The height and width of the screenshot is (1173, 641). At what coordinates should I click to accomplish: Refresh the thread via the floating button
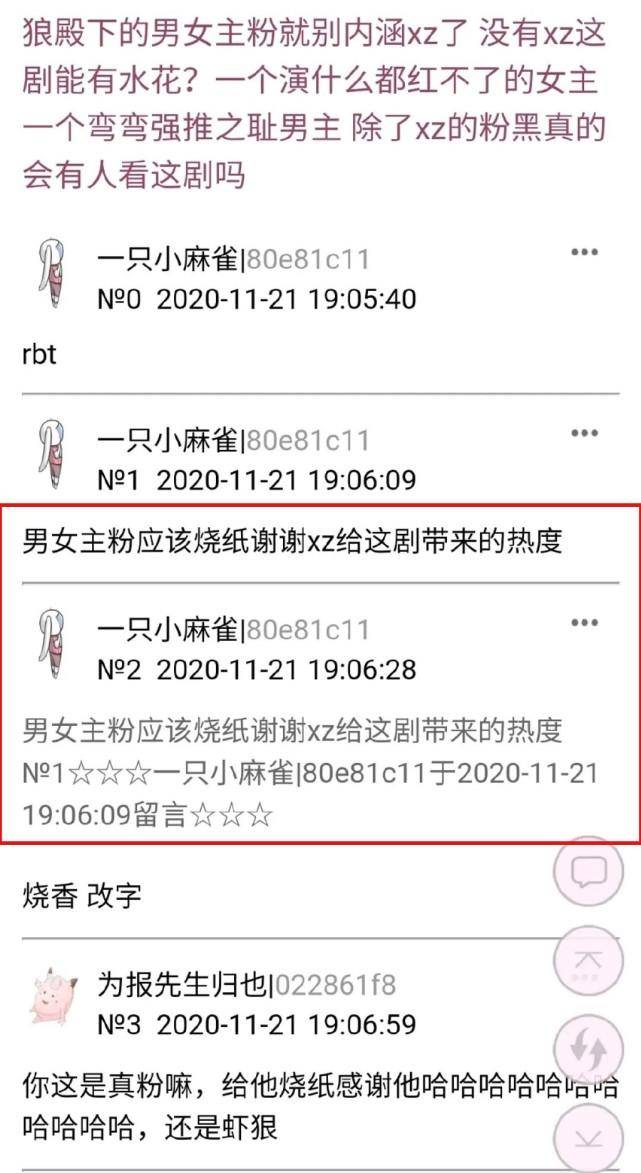click(588, 1049)
